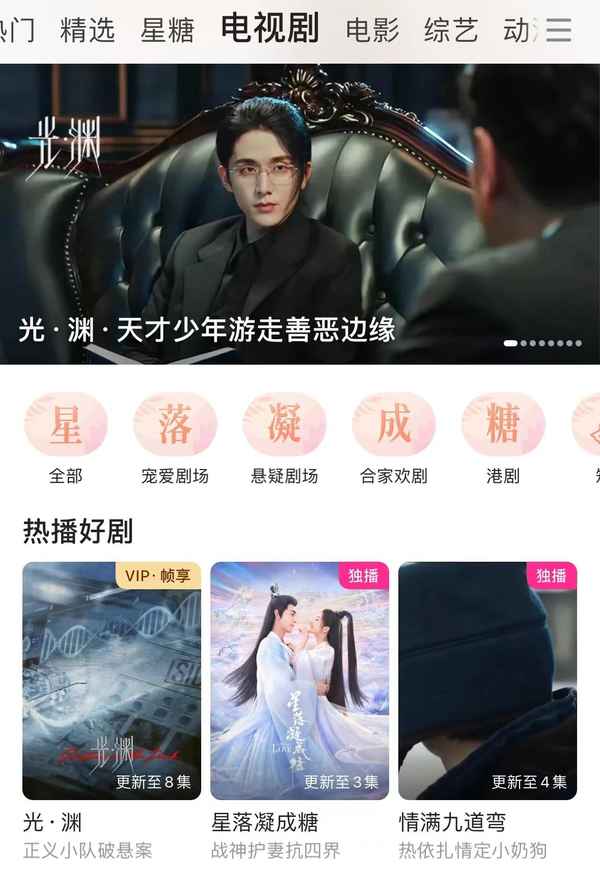Switch to the 精选 tab
Viewport: 600px width, 877px height.
tap(88, 30)
